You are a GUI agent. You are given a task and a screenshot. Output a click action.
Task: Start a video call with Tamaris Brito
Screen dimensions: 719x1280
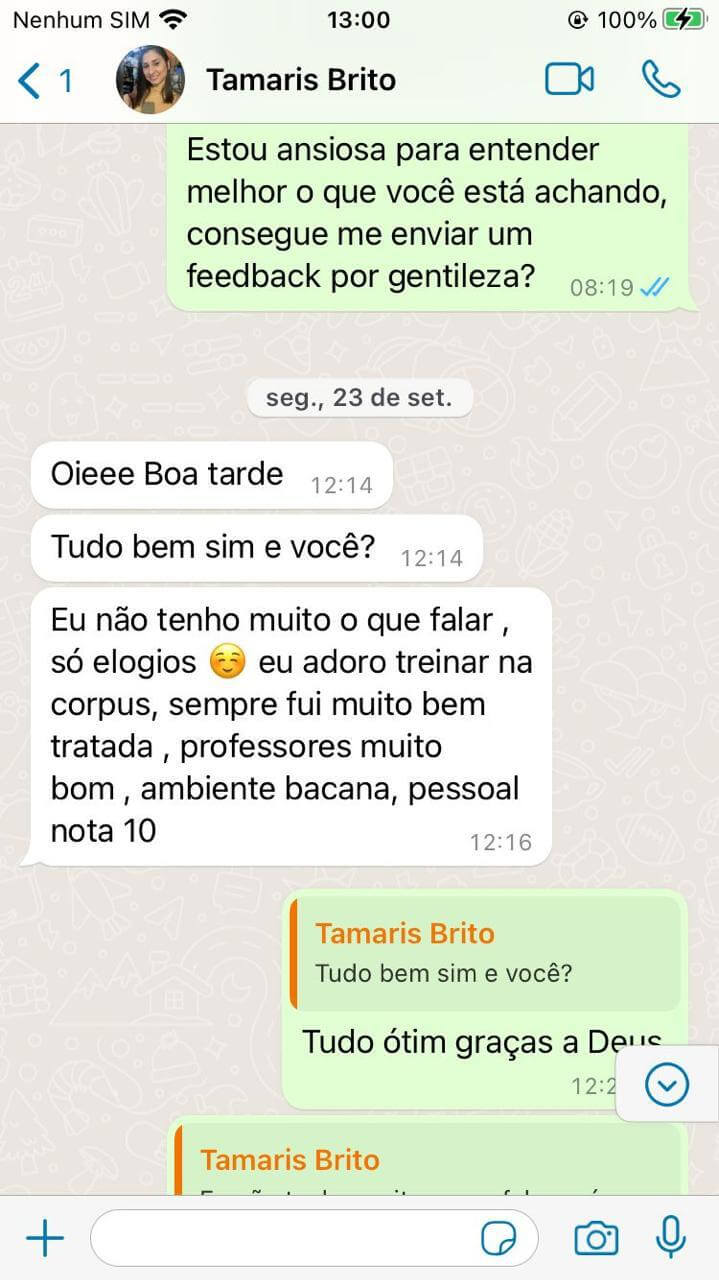tap(569, 80)
